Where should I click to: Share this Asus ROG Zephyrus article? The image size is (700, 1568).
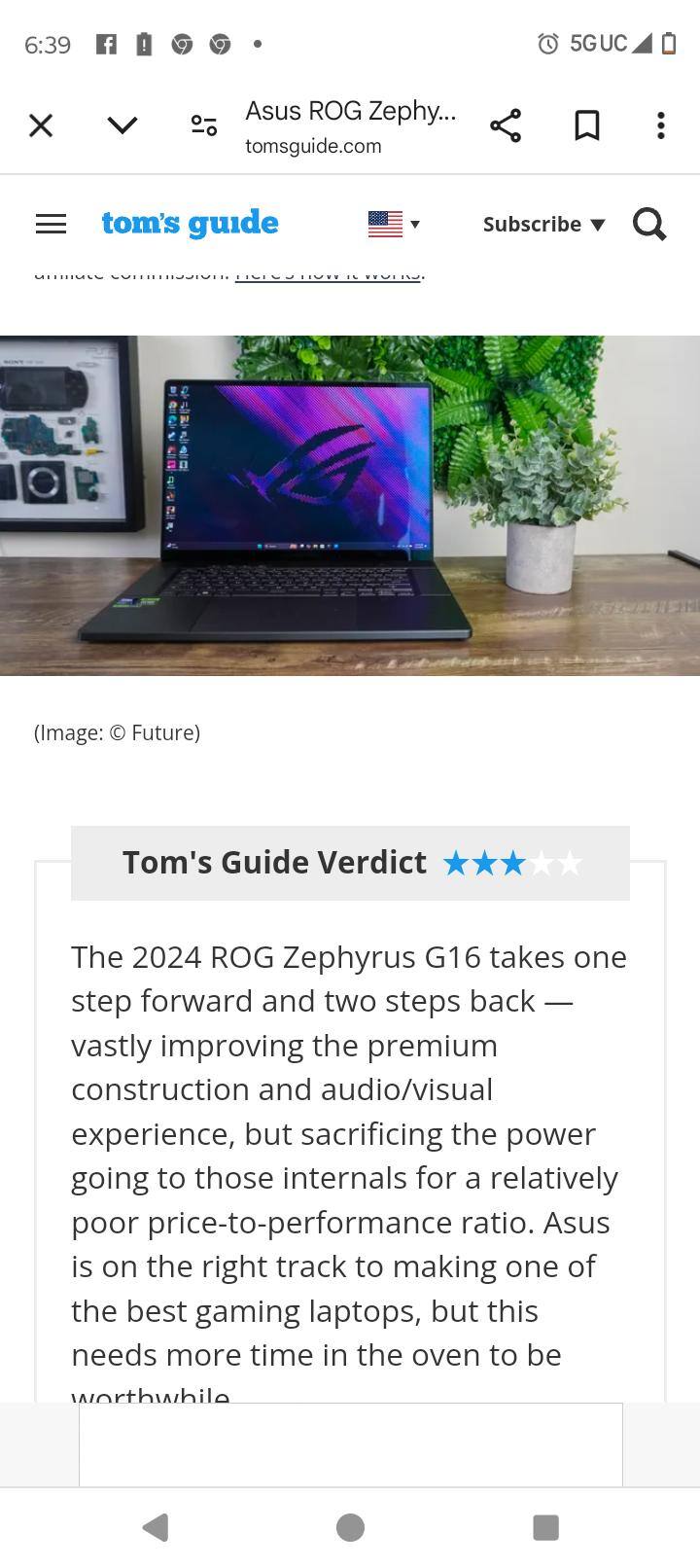click(506, 125)
